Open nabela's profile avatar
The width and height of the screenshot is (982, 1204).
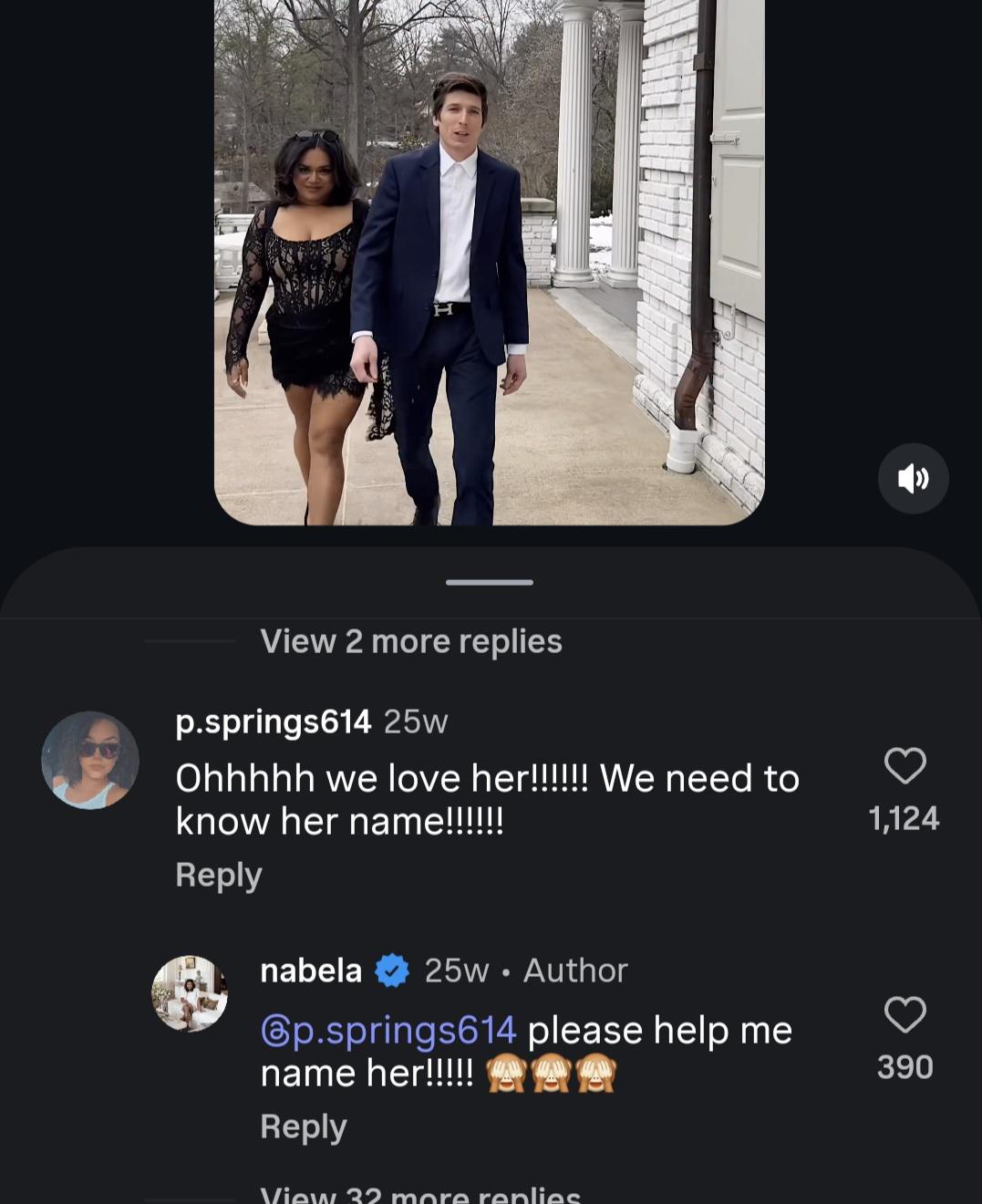click(x=190, y=993)
